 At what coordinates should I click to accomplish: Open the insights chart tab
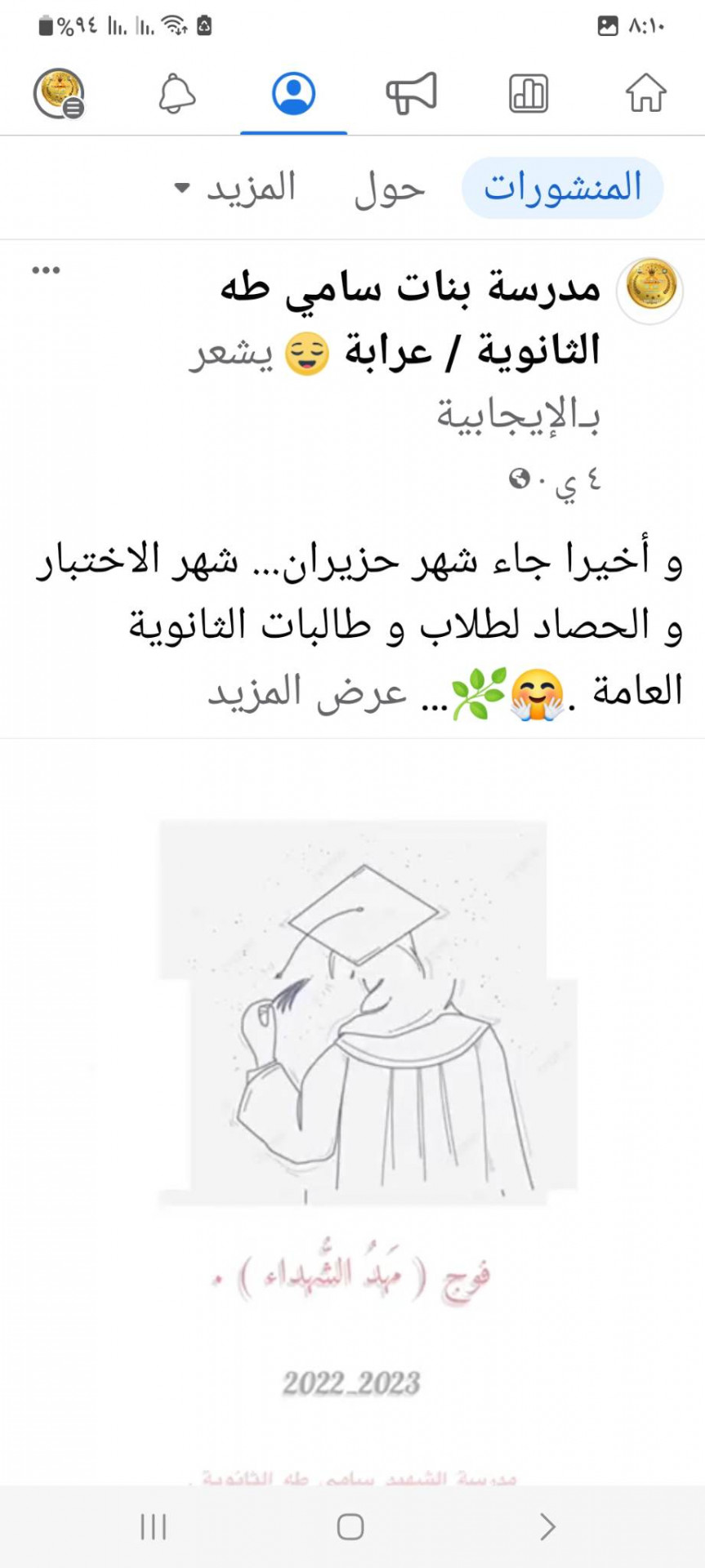click(x=529, y=93)
